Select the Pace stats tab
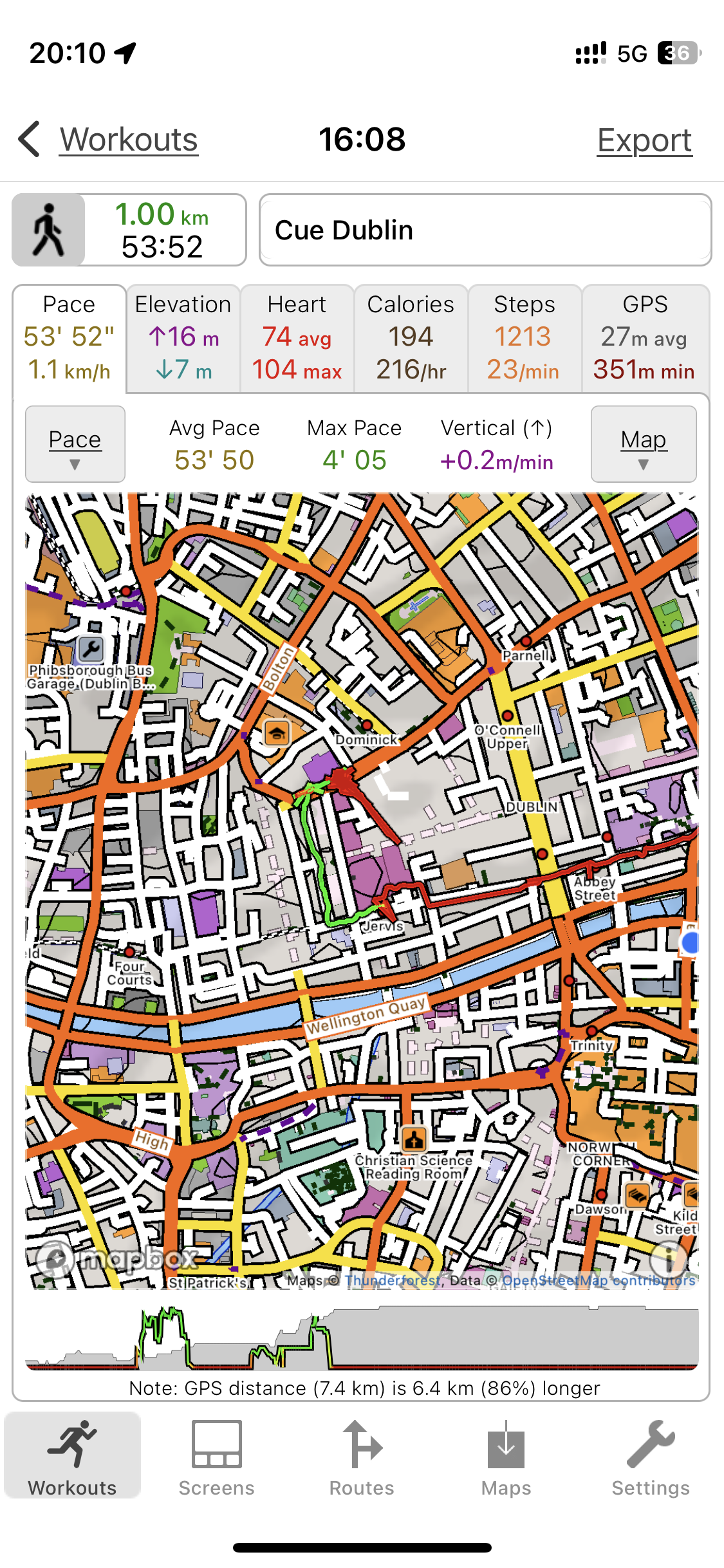 (70, 337)
